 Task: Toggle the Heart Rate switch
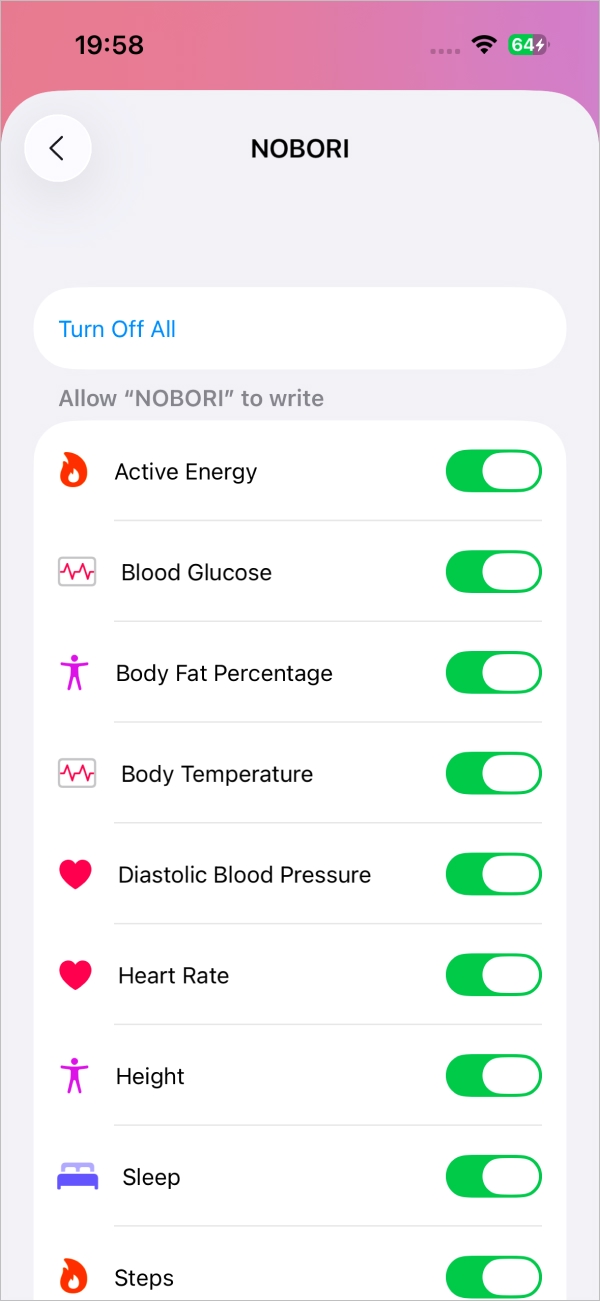pos(493,975)
